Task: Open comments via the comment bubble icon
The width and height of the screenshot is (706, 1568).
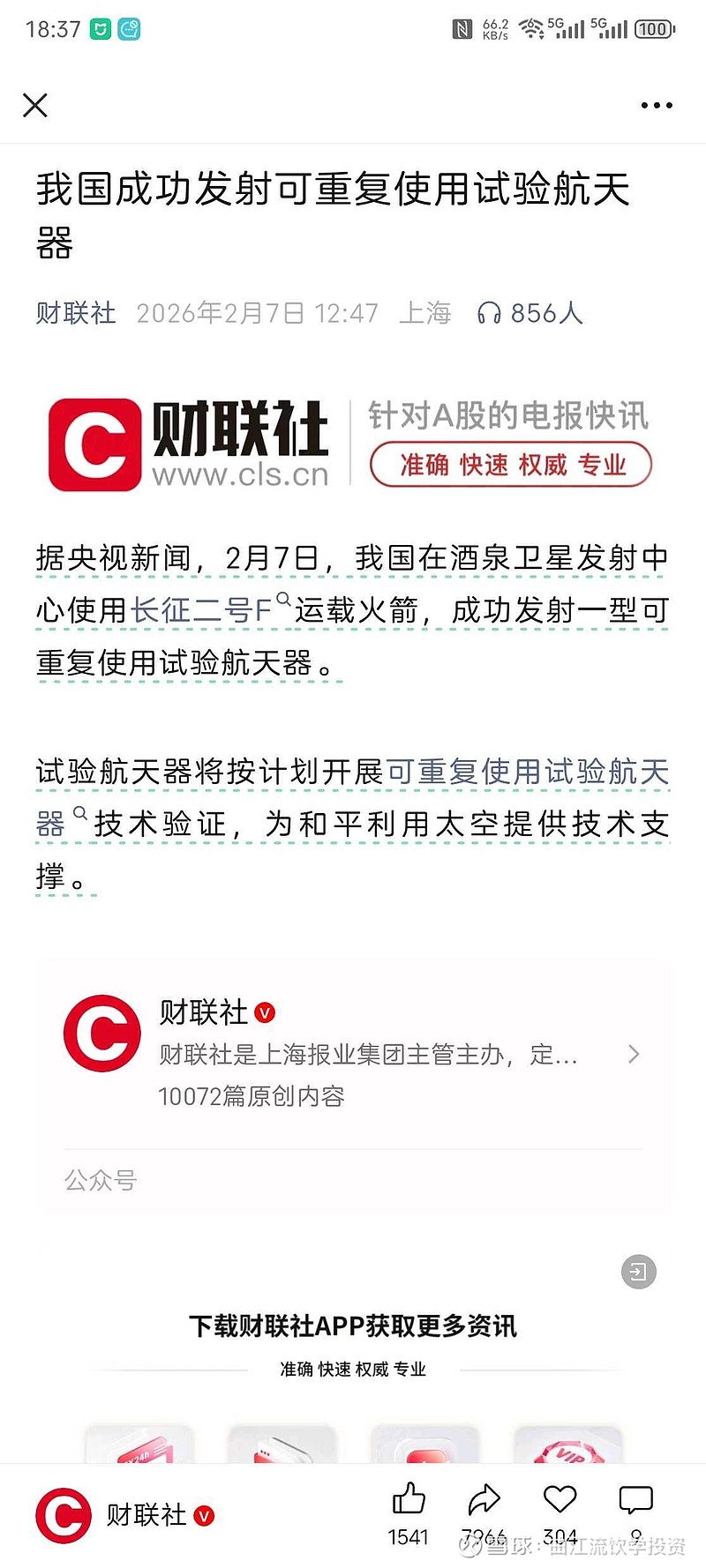Action: (634, 1499)
